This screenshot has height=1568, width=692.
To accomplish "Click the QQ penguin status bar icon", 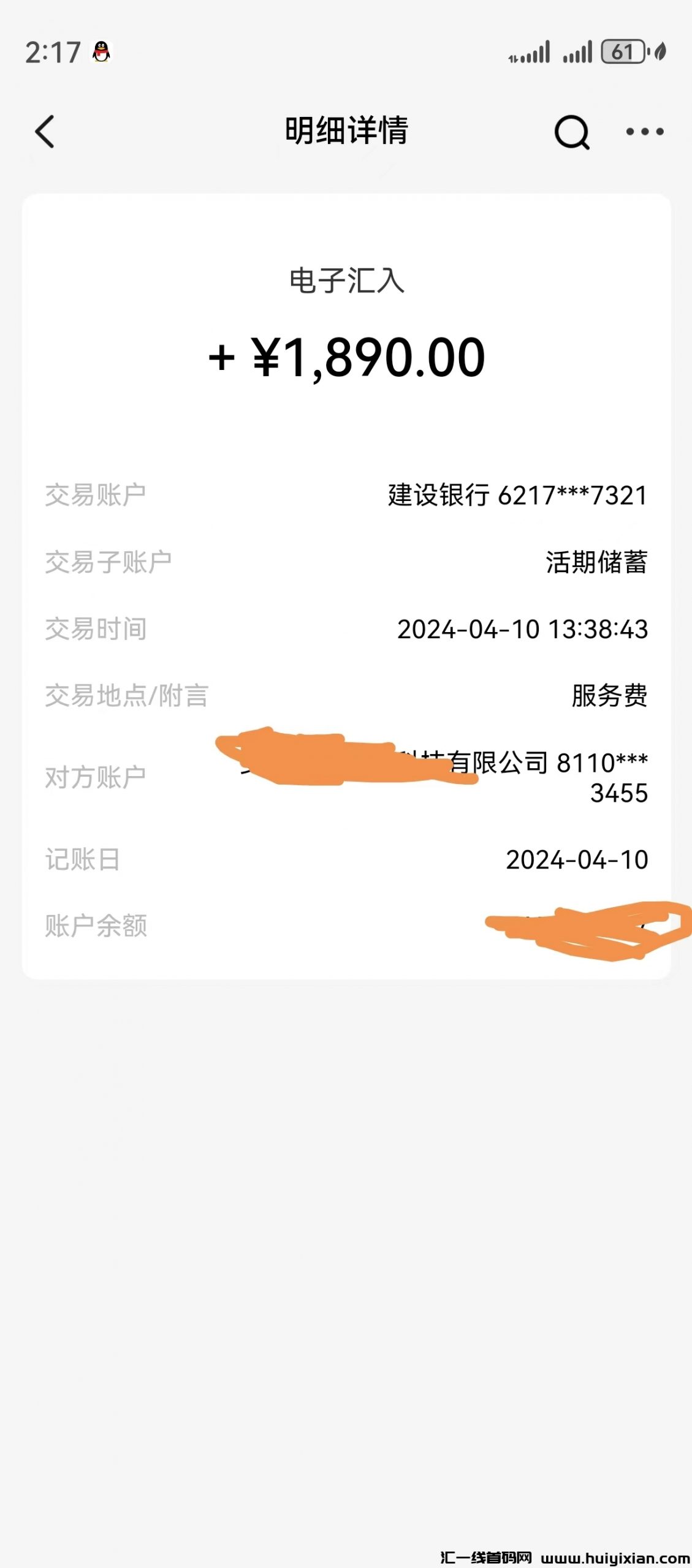I will (x=101, y=52).
